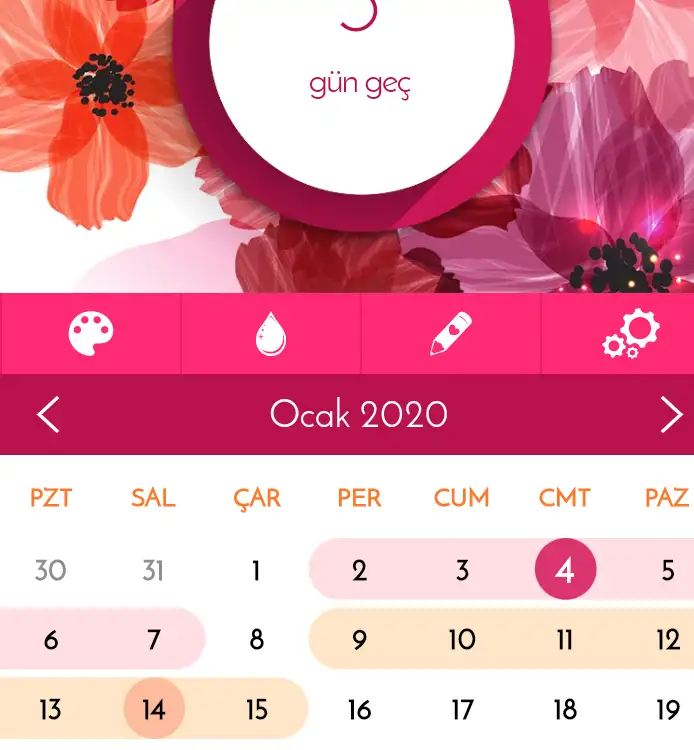The width and height of the screenshot is (694, 750).
Task: Select day 14 in the calendar
Action: (x=153, y=710)
